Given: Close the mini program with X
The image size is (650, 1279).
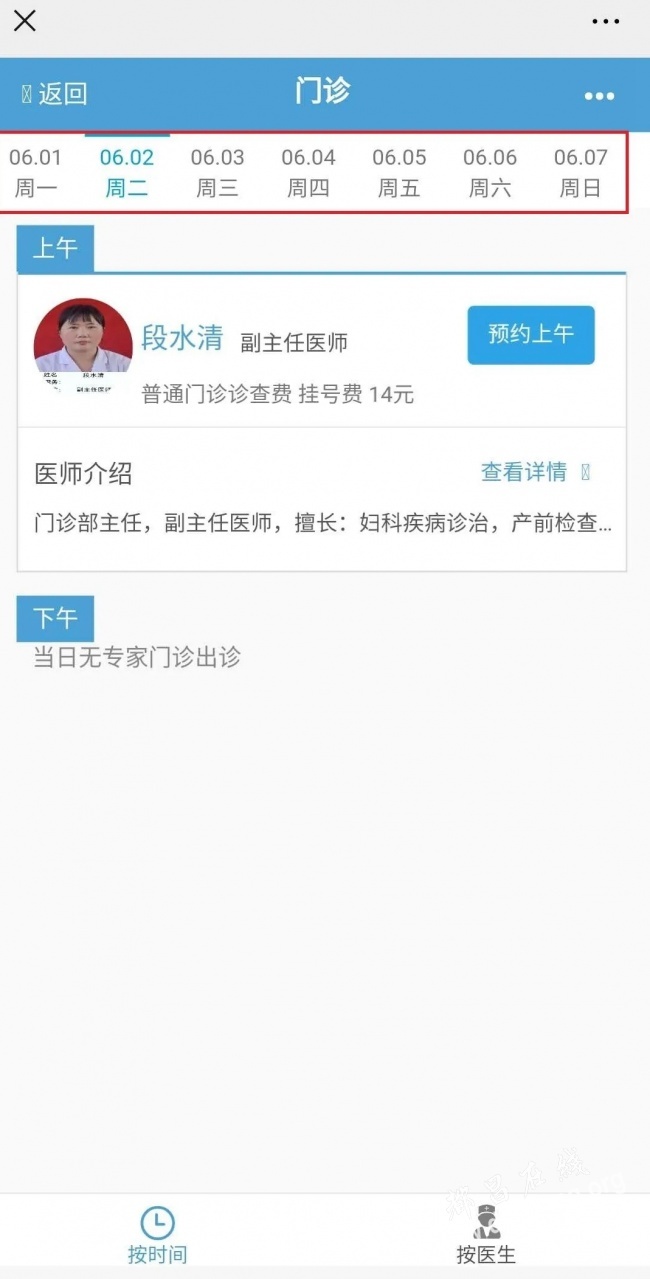Looking at the screenshot, I should [25, 20].
